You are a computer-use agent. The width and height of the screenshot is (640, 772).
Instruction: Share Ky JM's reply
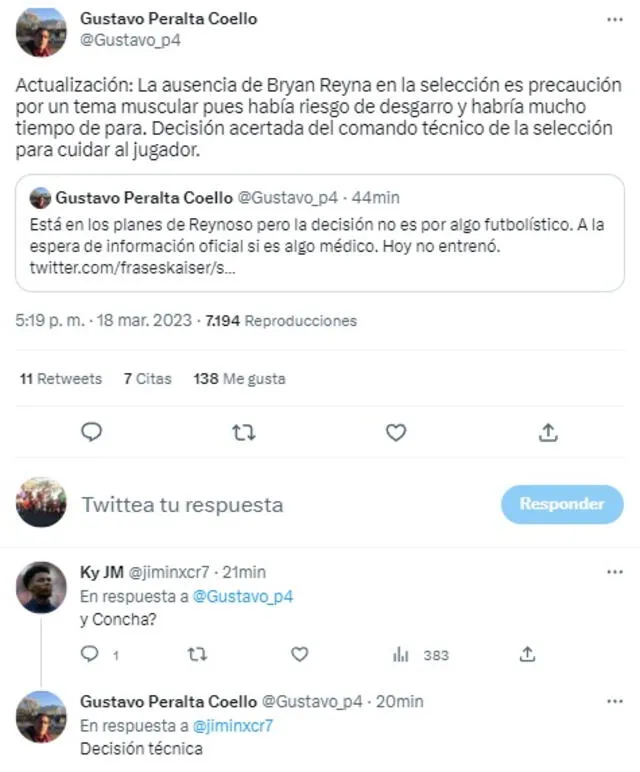528,655
